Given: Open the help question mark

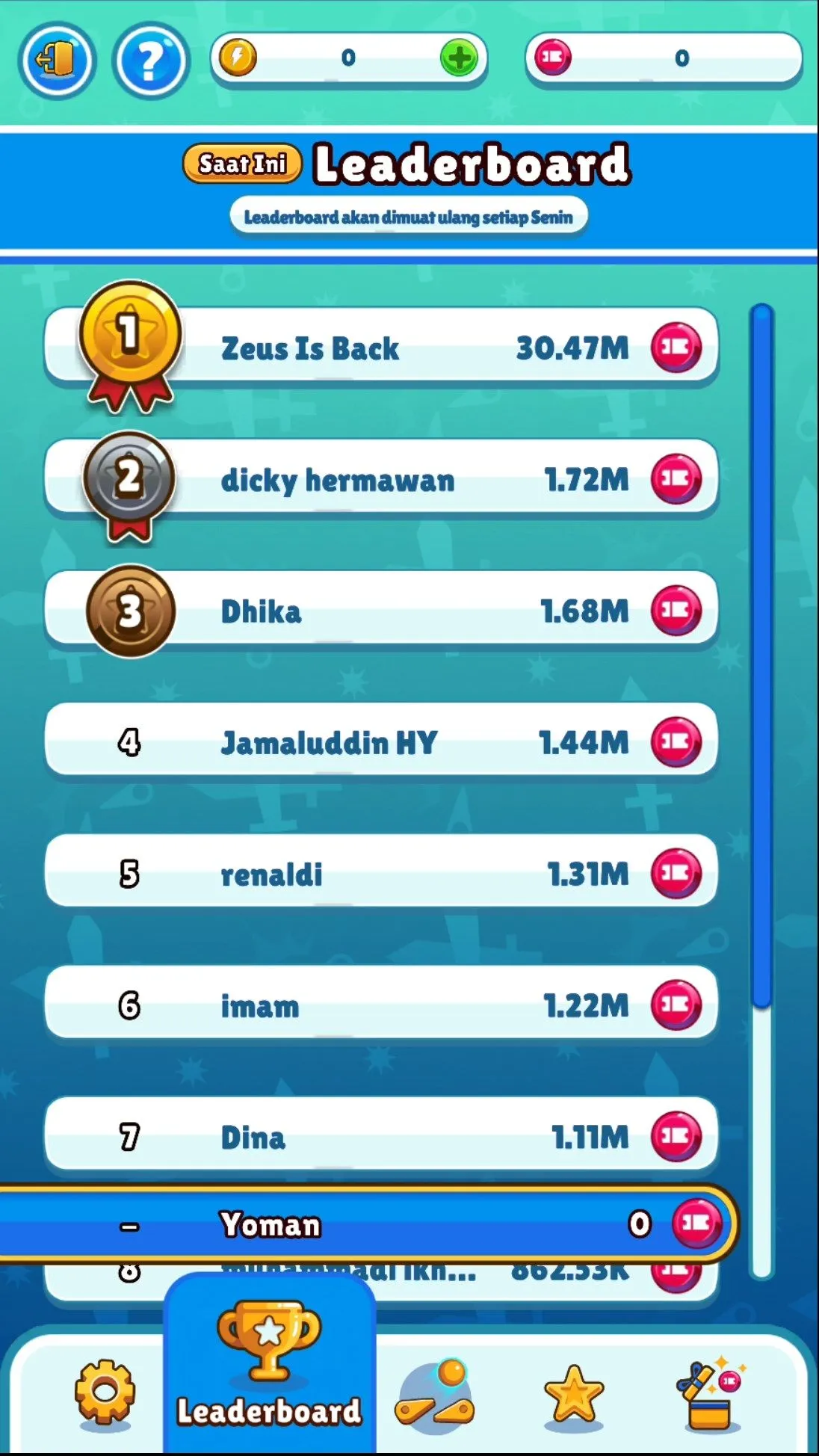Looking at the screenshot, I should coord(150,60).
